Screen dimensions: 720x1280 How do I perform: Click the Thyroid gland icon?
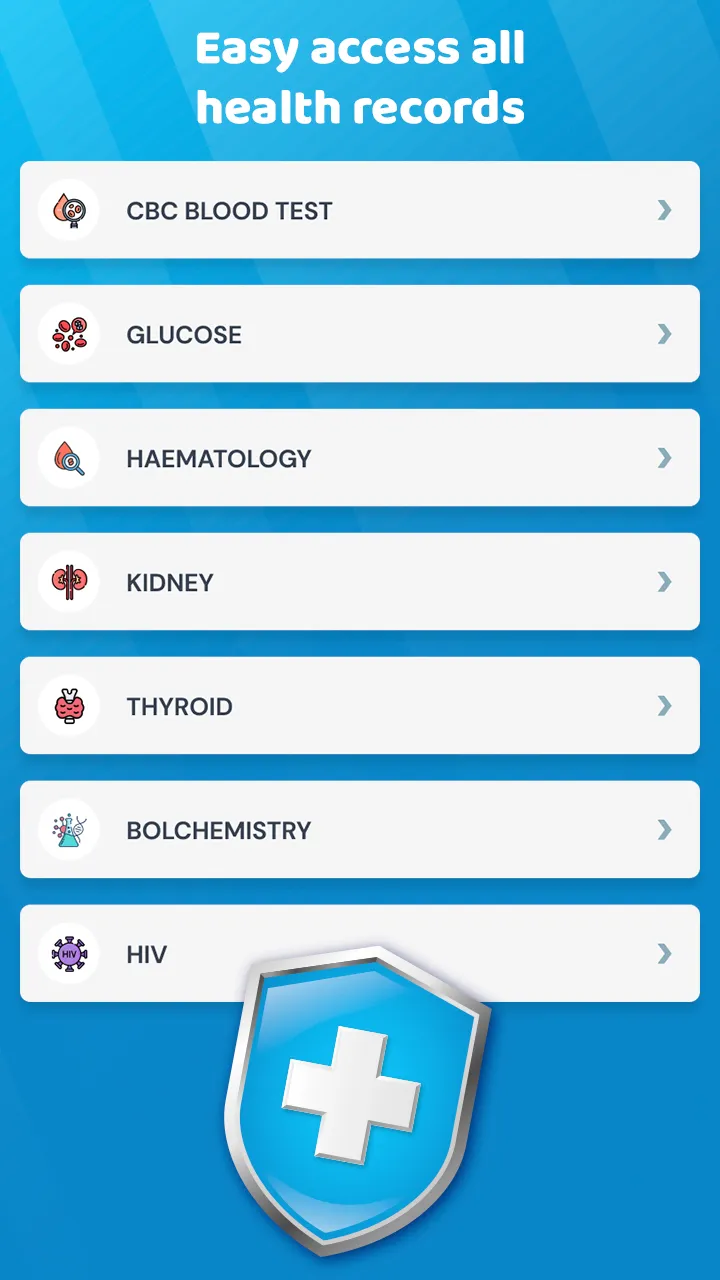point(68,706)
